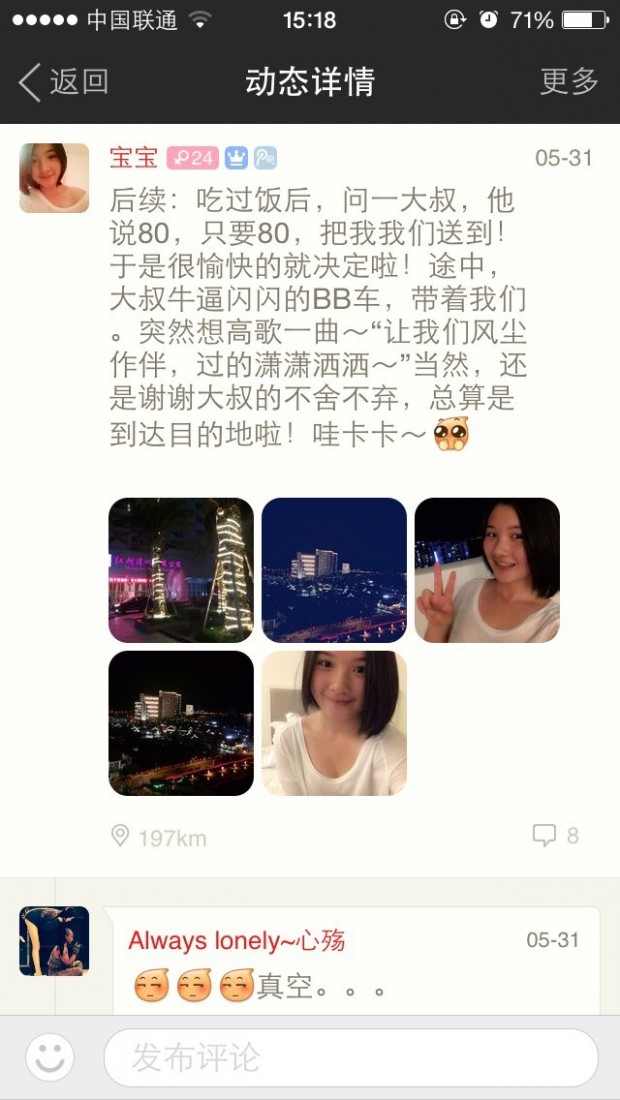
Task: Go back using the 返回 button
Action: click(x=62, y=82)
